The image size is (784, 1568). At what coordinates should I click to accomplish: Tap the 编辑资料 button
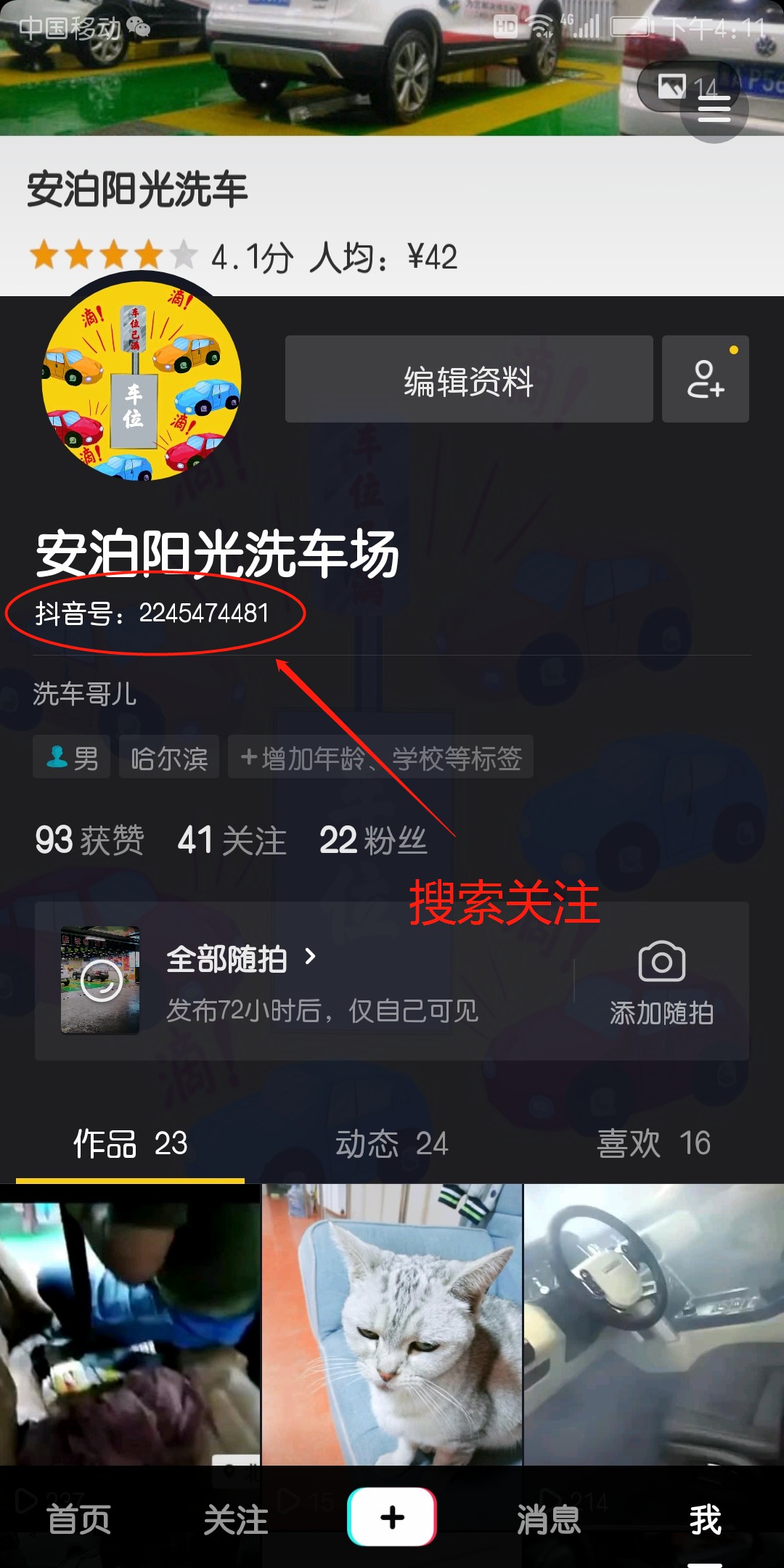(x=469, y=380)
